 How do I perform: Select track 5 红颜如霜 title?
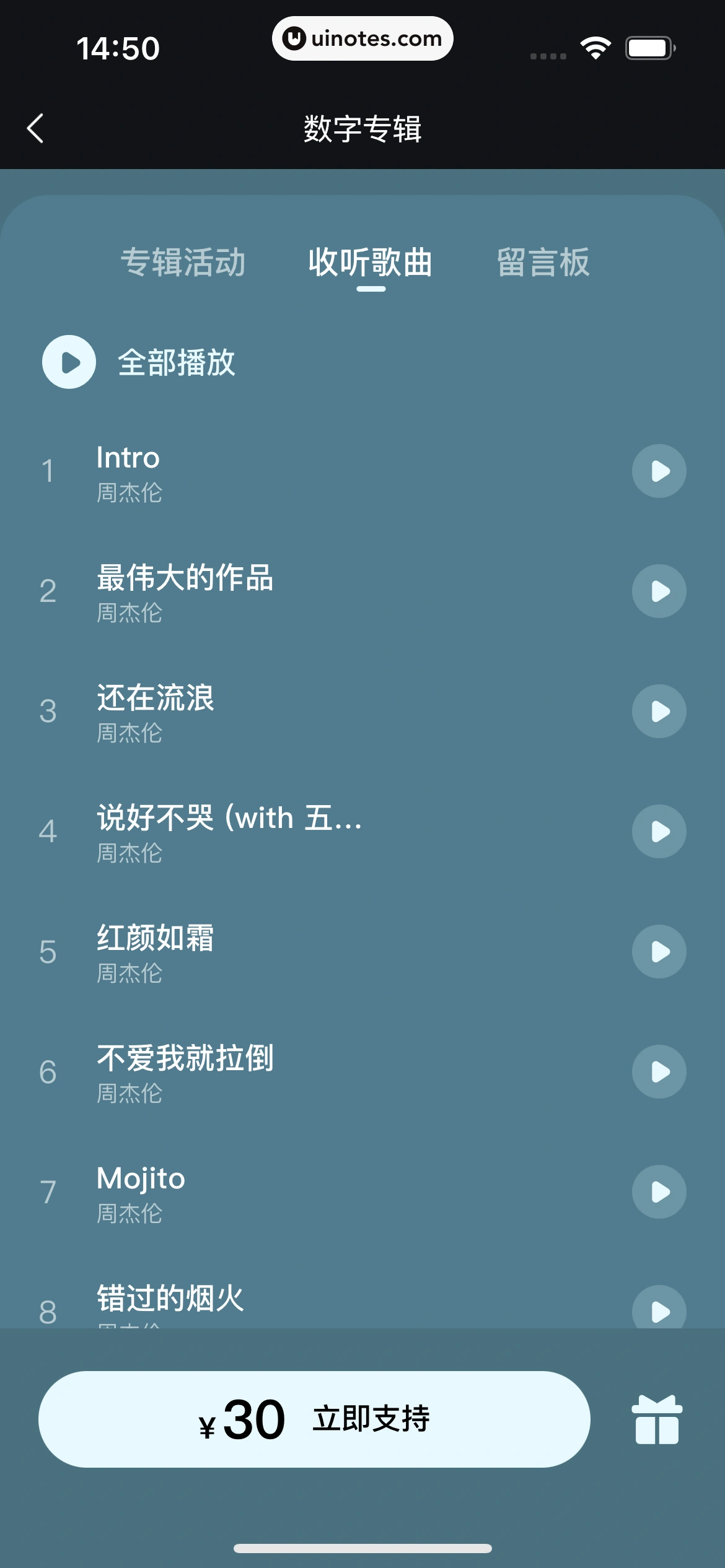155,939
